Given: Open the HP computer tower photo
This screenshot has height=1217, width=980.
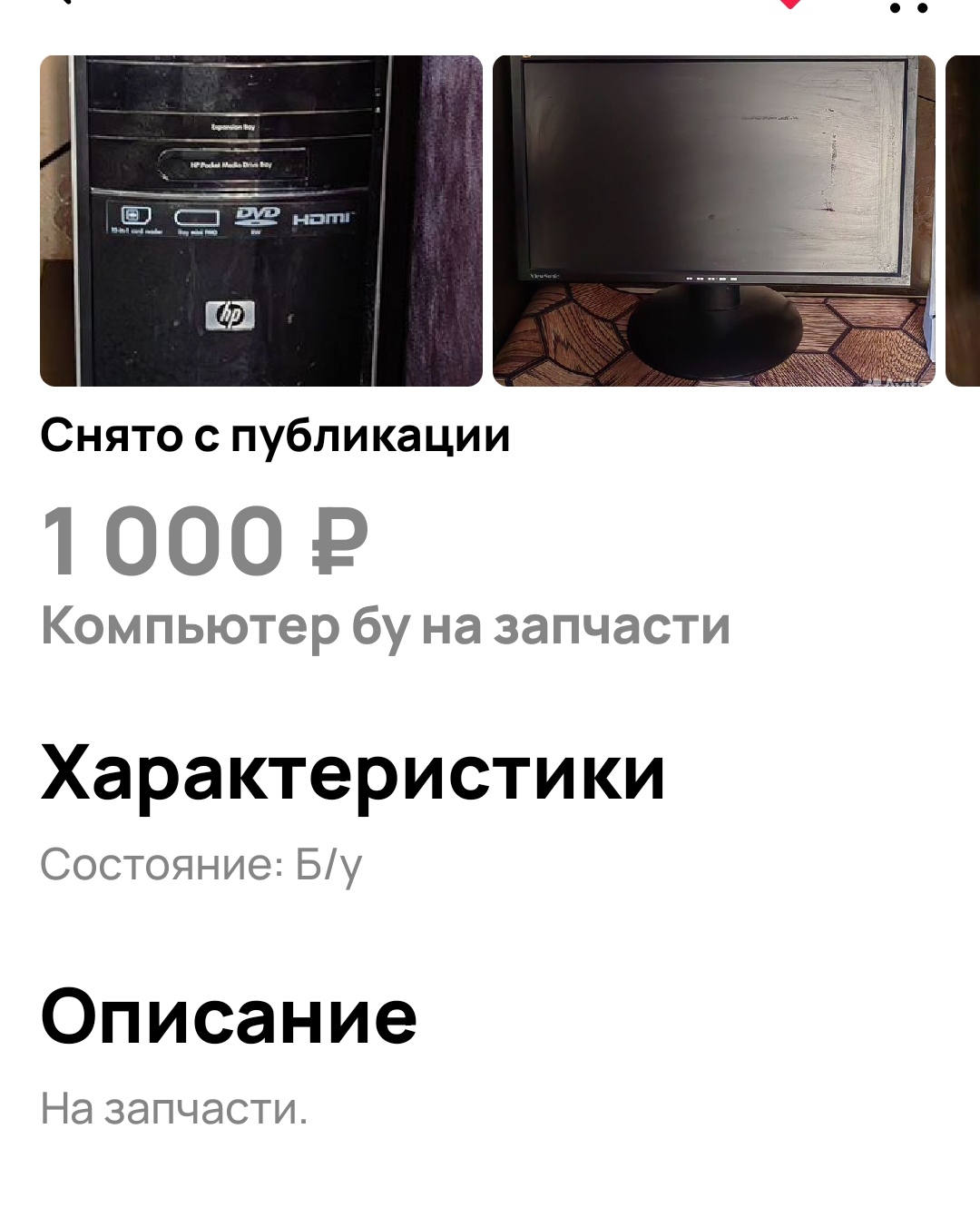Looking at the screenshot, I should point(261,221).
